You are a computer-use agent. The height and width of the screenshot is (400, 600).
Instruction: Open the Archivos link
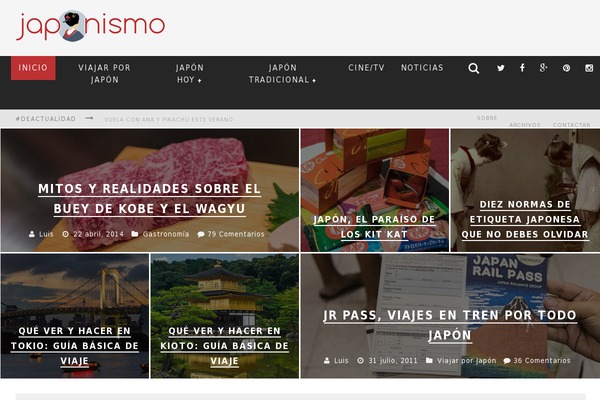(524, 125)
